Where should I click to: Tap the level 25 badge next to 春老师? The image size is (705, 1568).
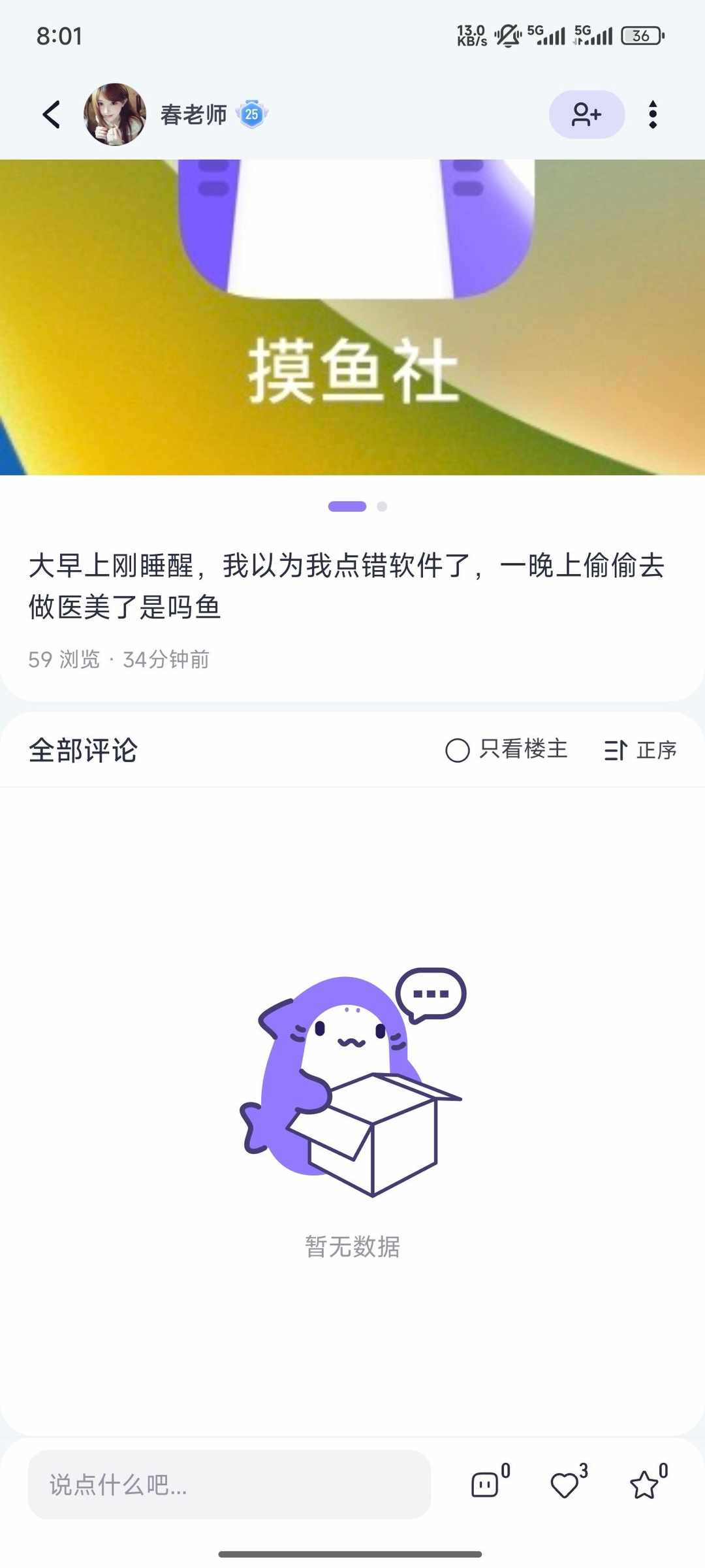251,114
